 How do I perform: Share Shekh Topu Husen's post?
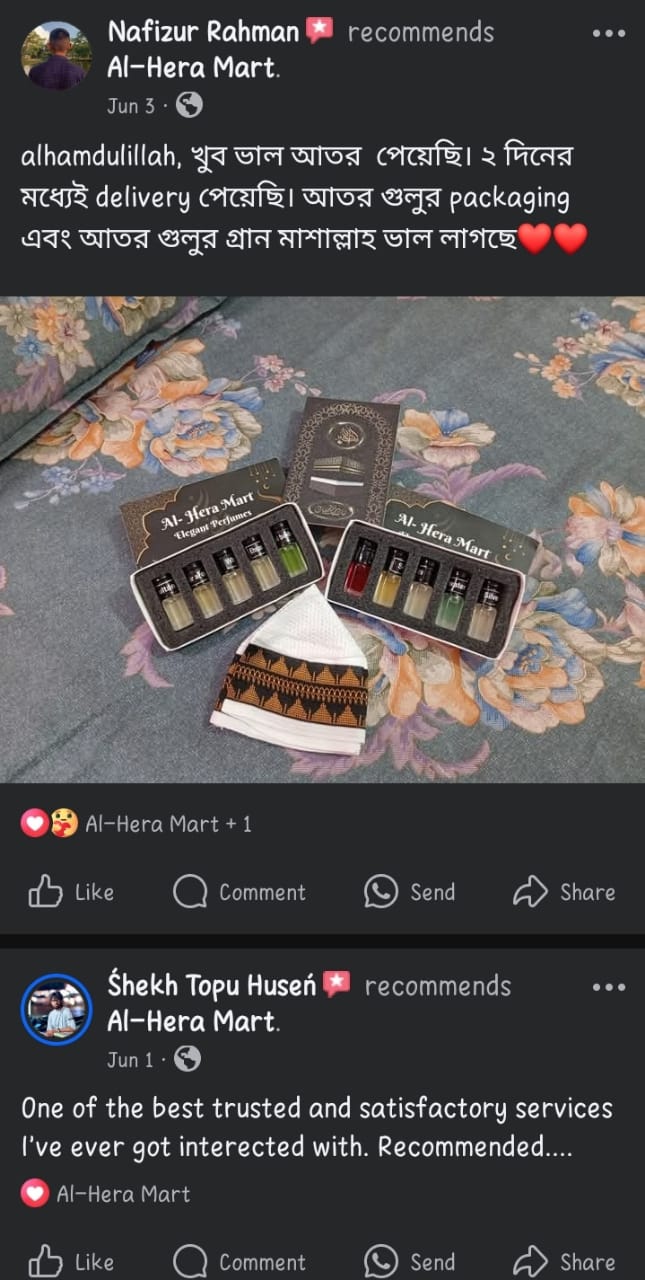564,1261
